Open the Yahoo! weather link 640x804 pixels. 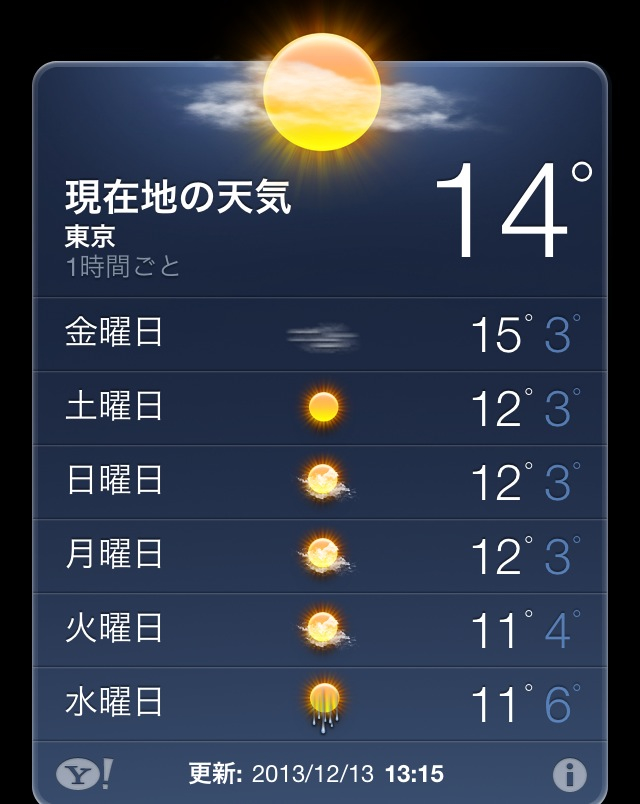(x=83, y=773)
